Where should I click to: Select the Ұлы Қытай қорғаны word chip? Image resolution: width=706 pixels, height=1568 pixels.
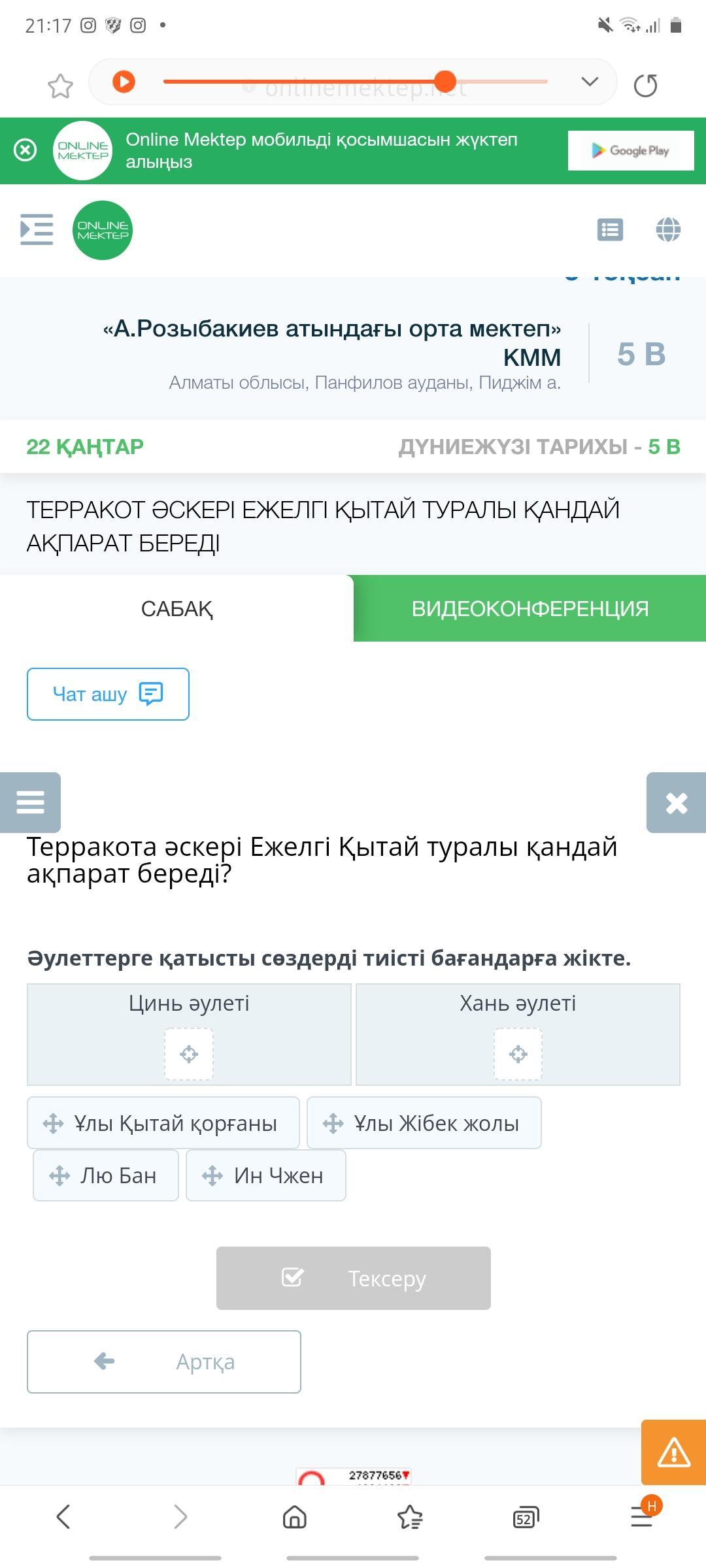coord(163,1123)
